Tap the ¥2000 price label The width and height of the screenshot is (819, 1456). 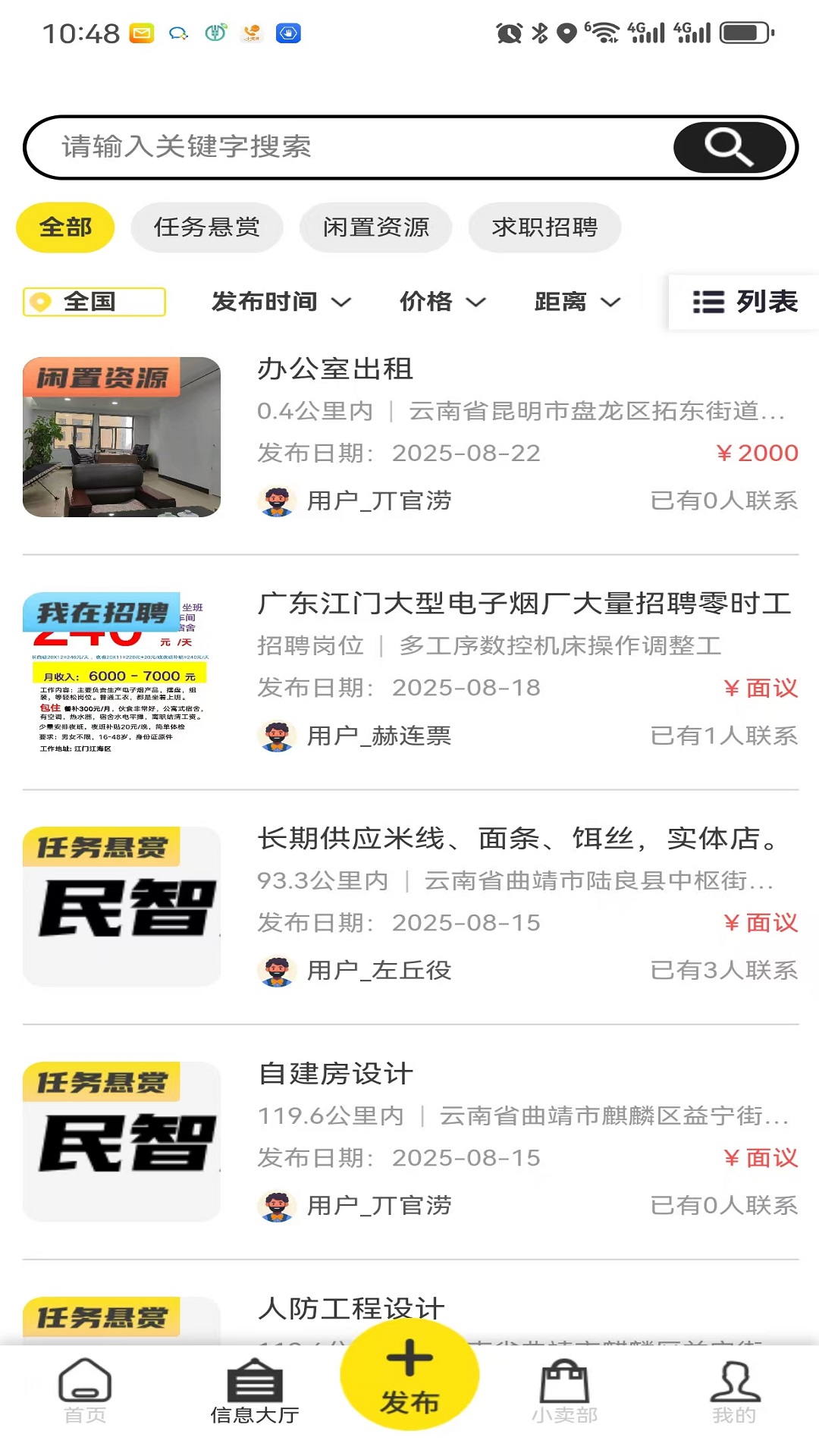(758, 453)
